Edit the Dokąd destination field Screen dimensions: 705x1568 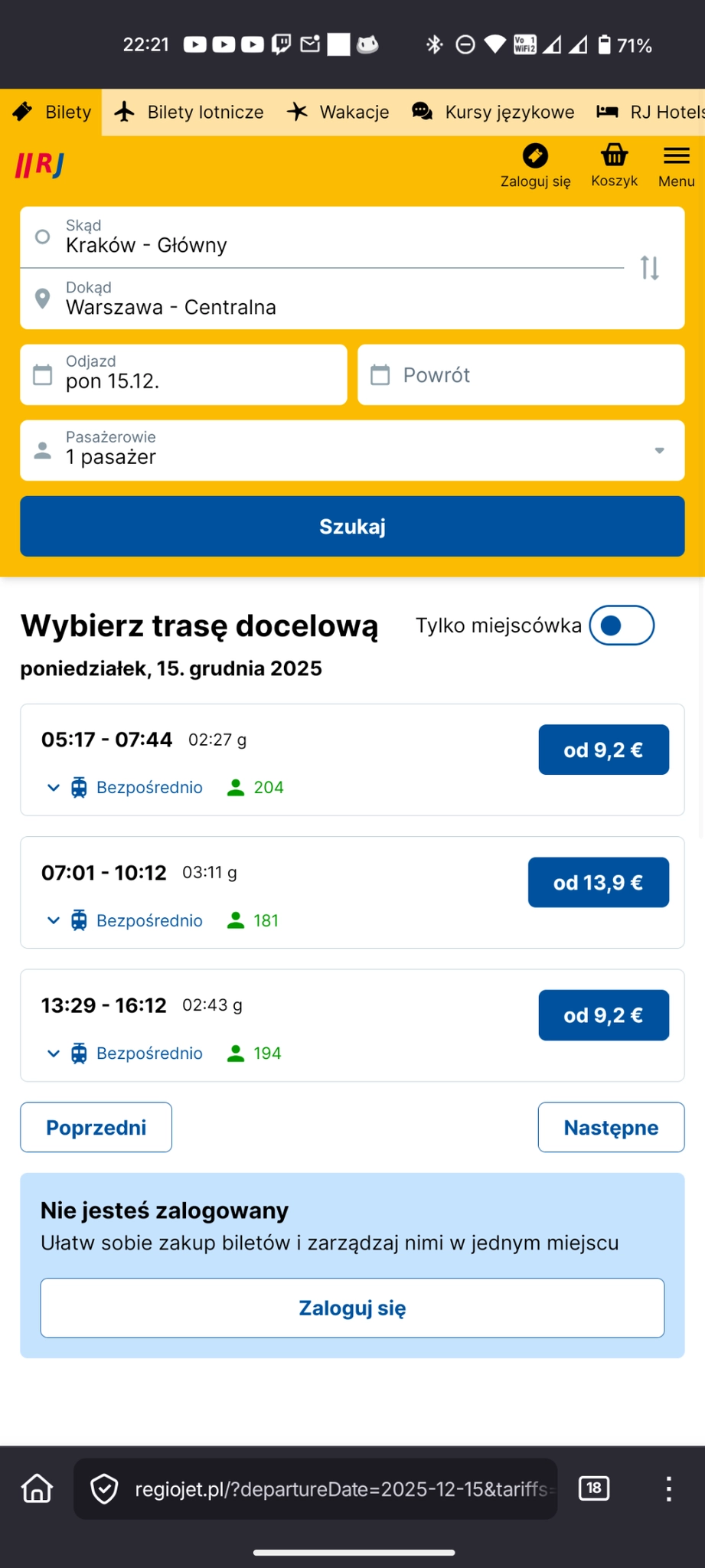(x=321, y=299)
